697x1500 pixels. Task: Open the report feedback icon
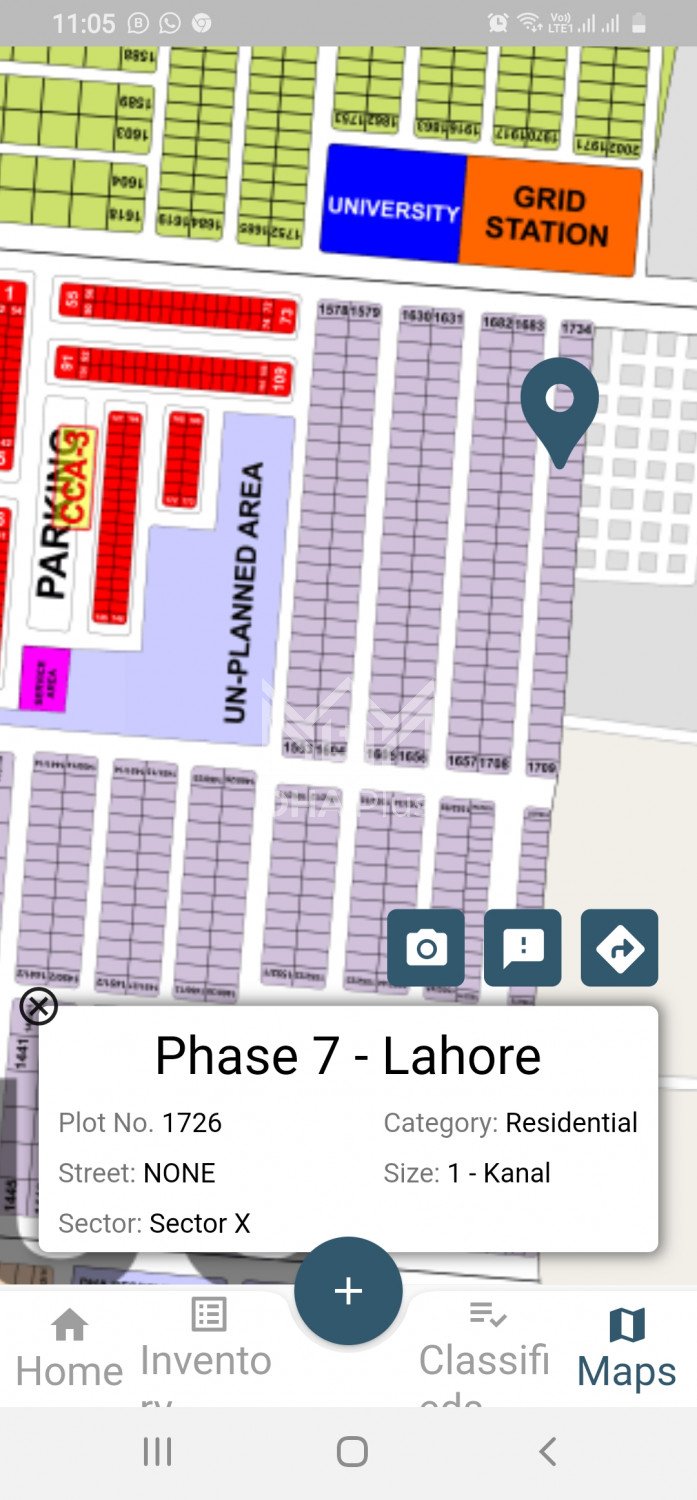523,947
